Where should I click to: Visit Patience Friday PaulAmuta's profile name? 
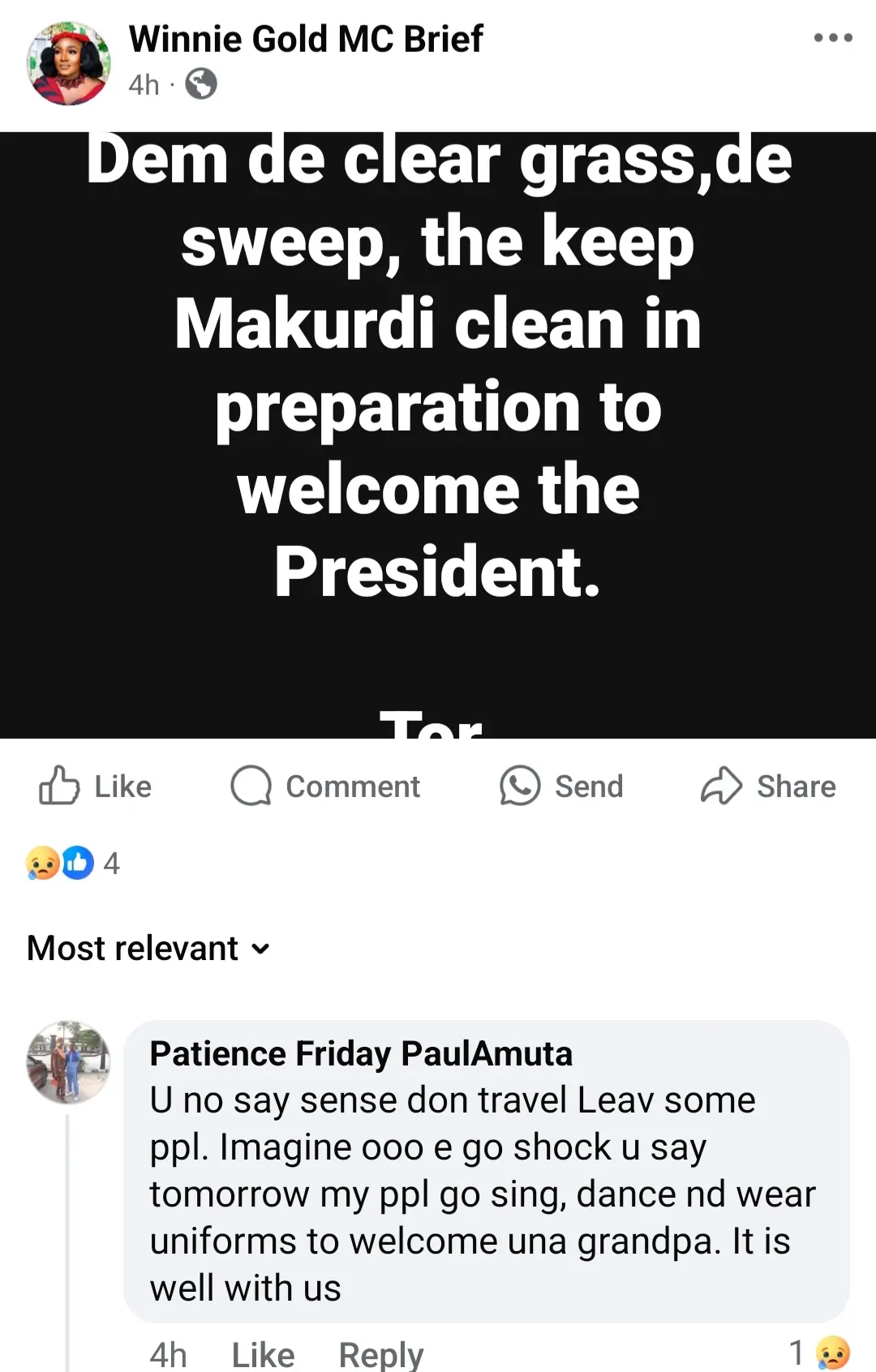coord(361,1053)
